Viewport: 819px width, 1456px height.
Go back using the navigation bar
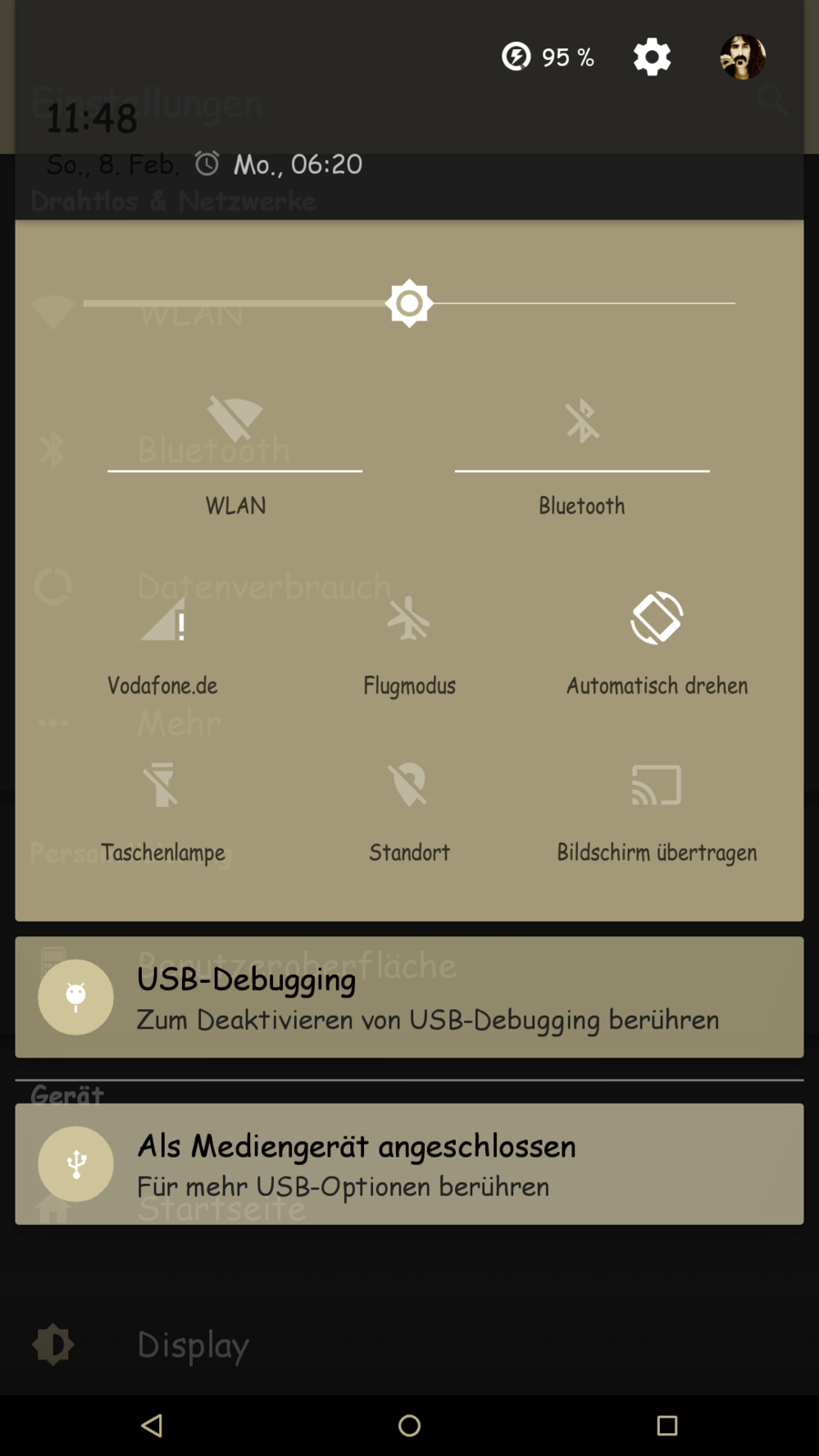pyautogui.click(x=152, y=1425)
